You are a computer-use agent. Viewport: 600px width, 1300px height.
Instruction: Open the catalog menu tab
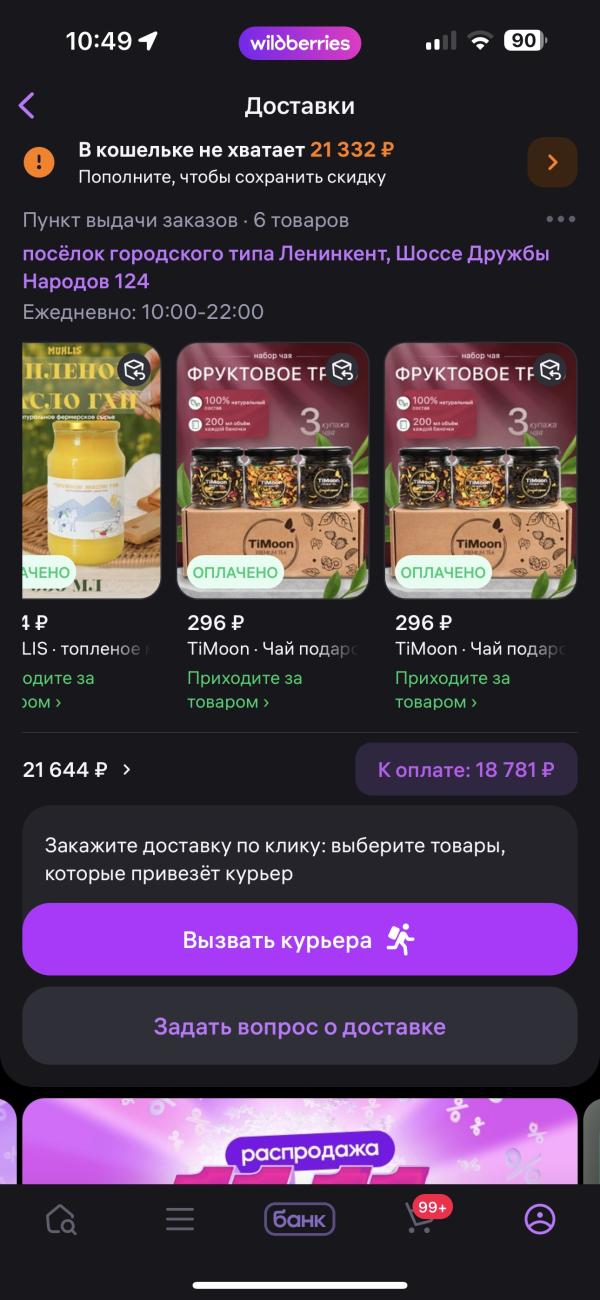[180, 1219]
